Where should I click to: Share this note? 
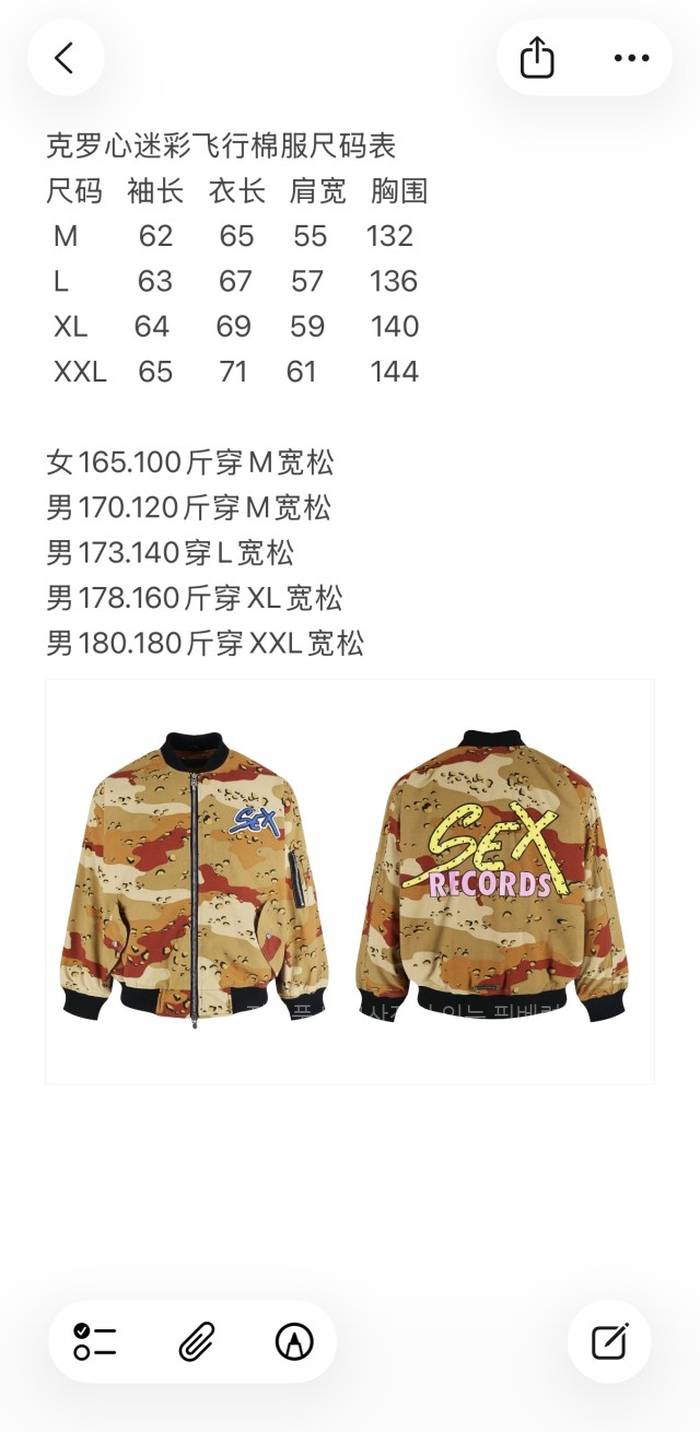click(x=537, y=58)
